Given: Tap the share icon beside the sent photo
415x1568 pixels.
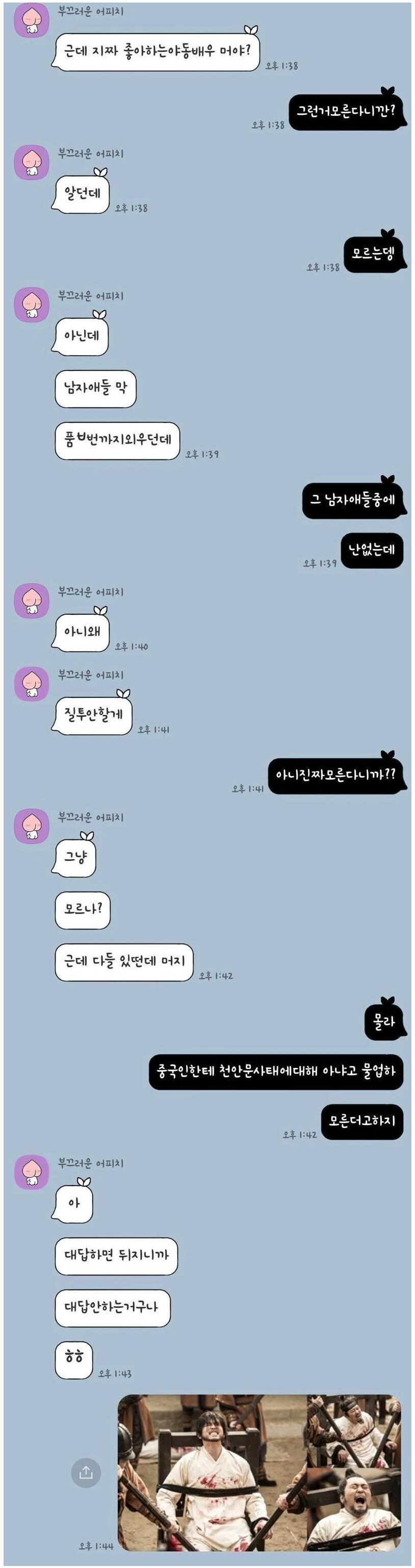Looking at the screenshot, I should [86, 1473].
